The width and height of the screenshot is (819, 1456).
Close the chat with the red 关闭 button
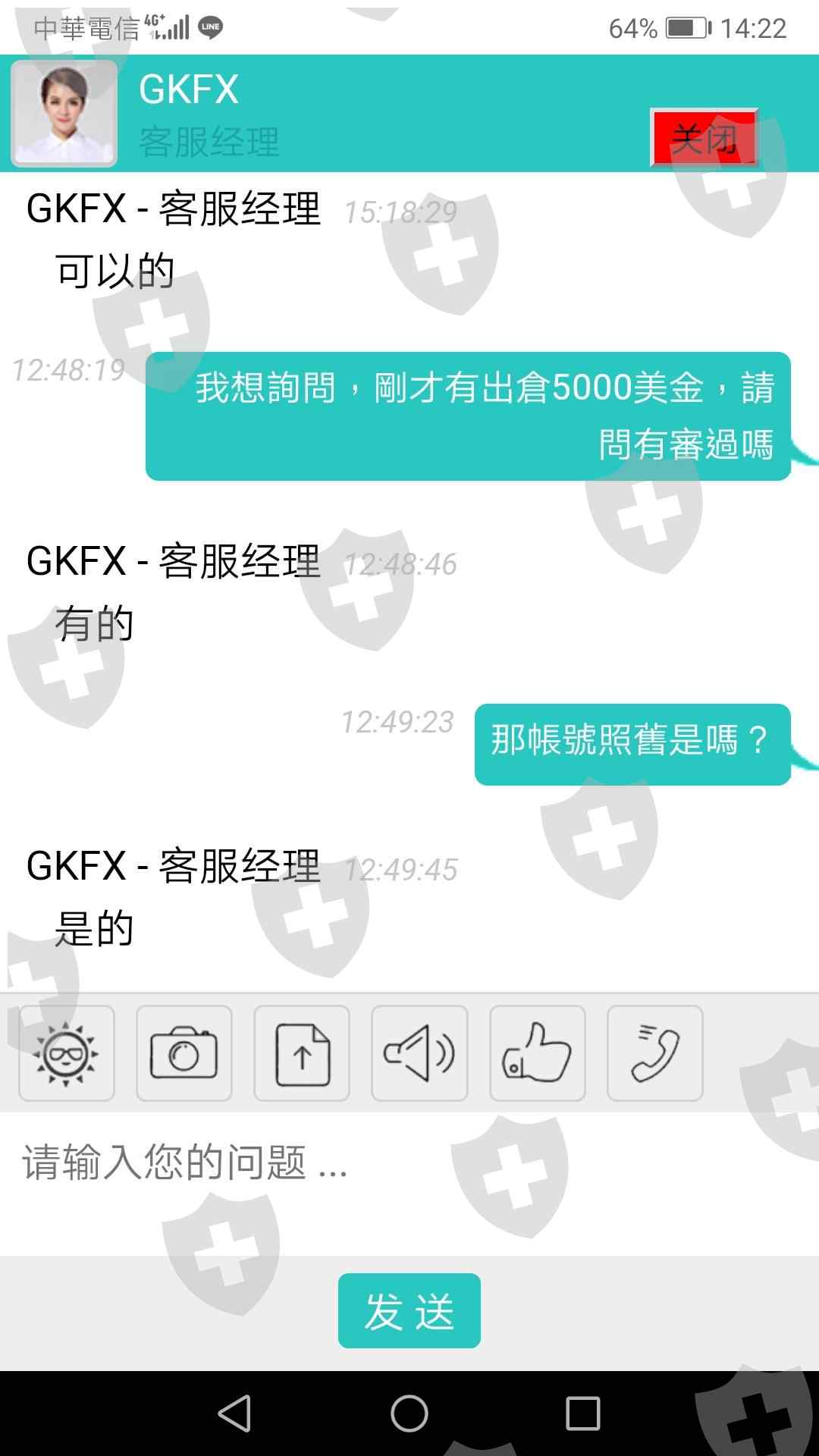(704, 137)
